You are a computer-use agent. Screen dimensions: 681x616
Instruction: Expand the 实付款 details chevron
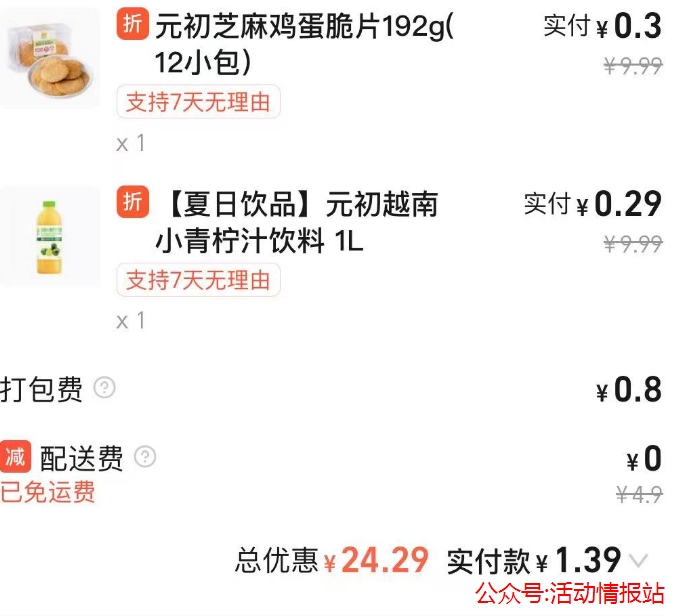640,560
